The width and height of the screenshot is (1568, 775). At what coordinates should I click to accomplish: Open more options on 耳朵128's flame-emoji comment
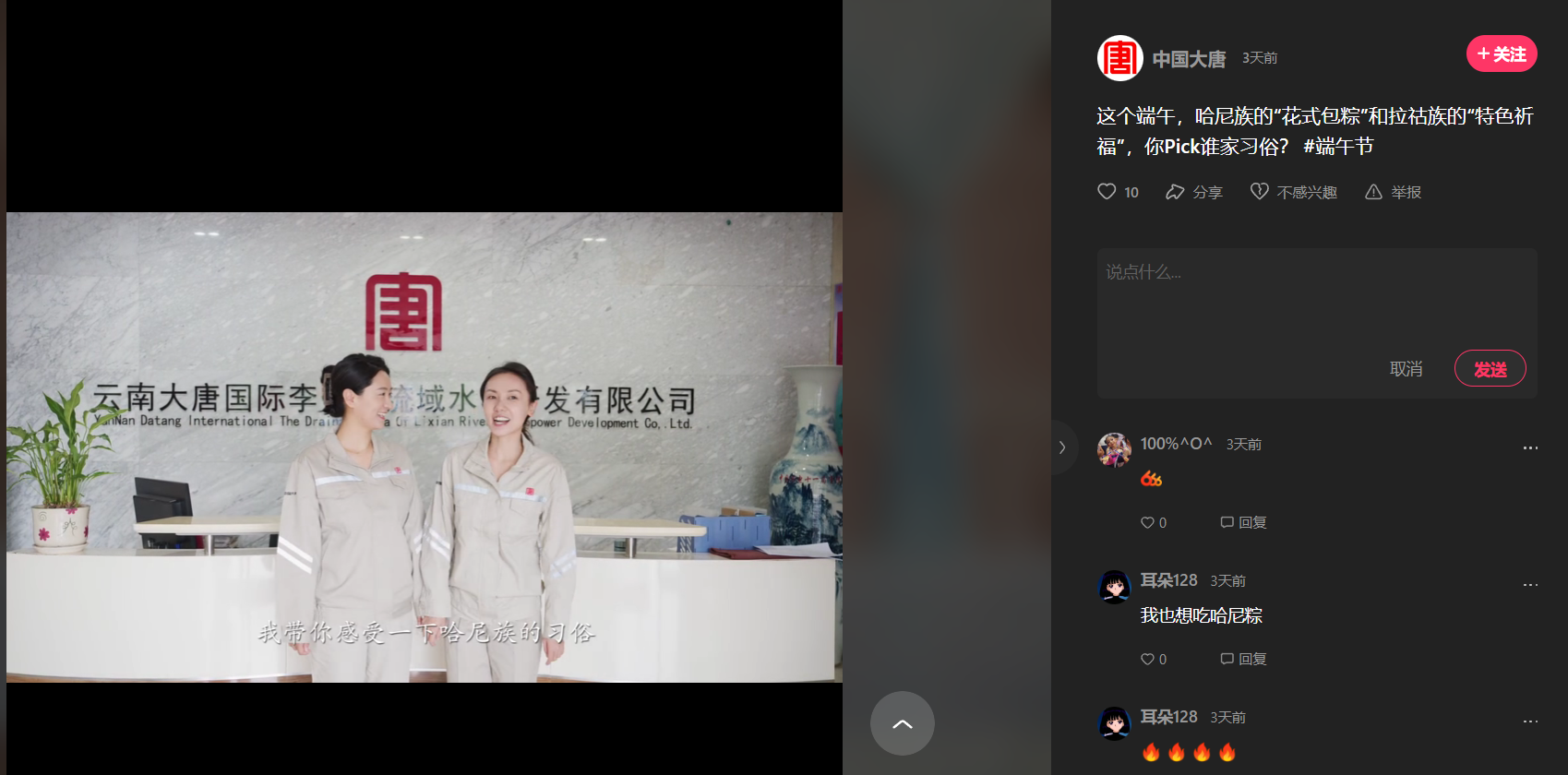1530,721
